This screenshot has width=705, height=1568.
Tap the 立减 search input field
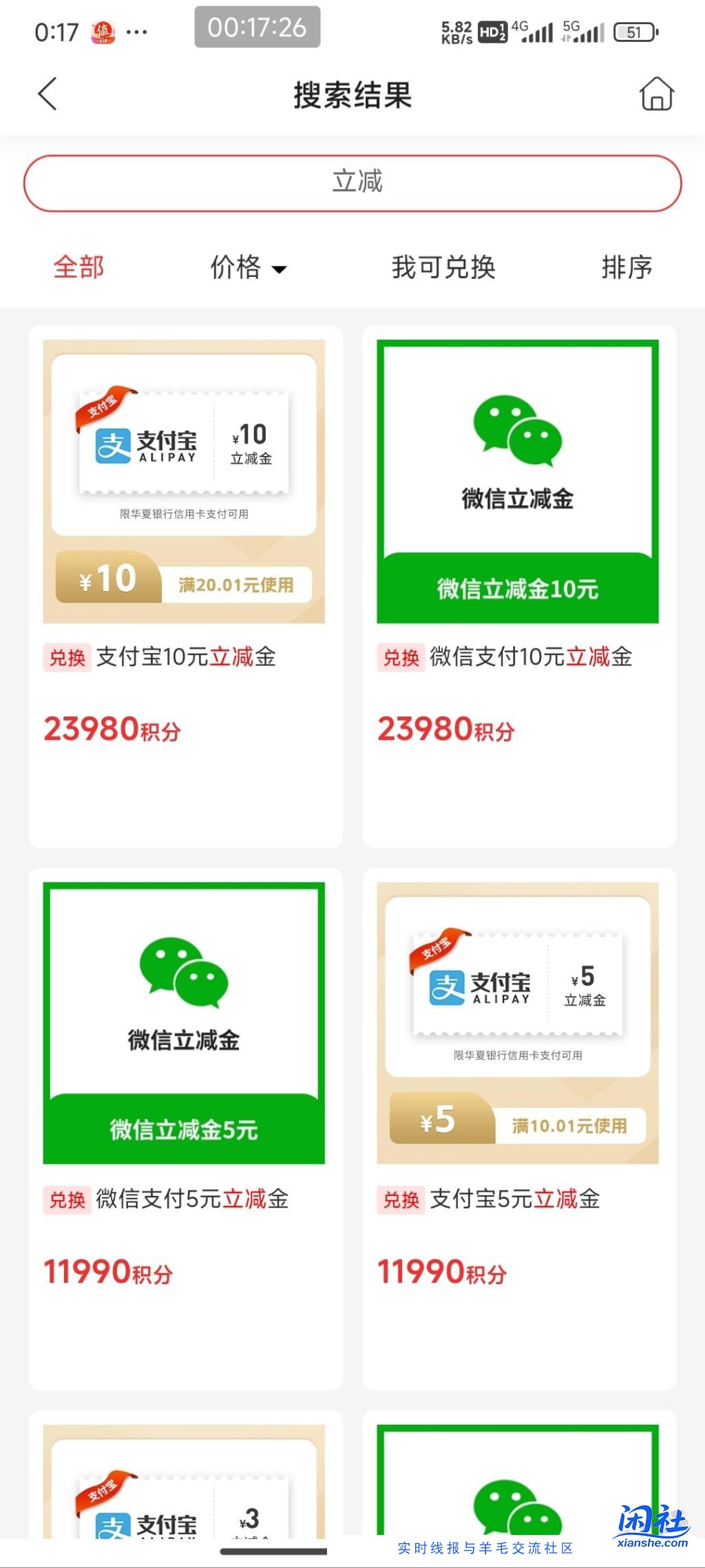coord(352,181)
